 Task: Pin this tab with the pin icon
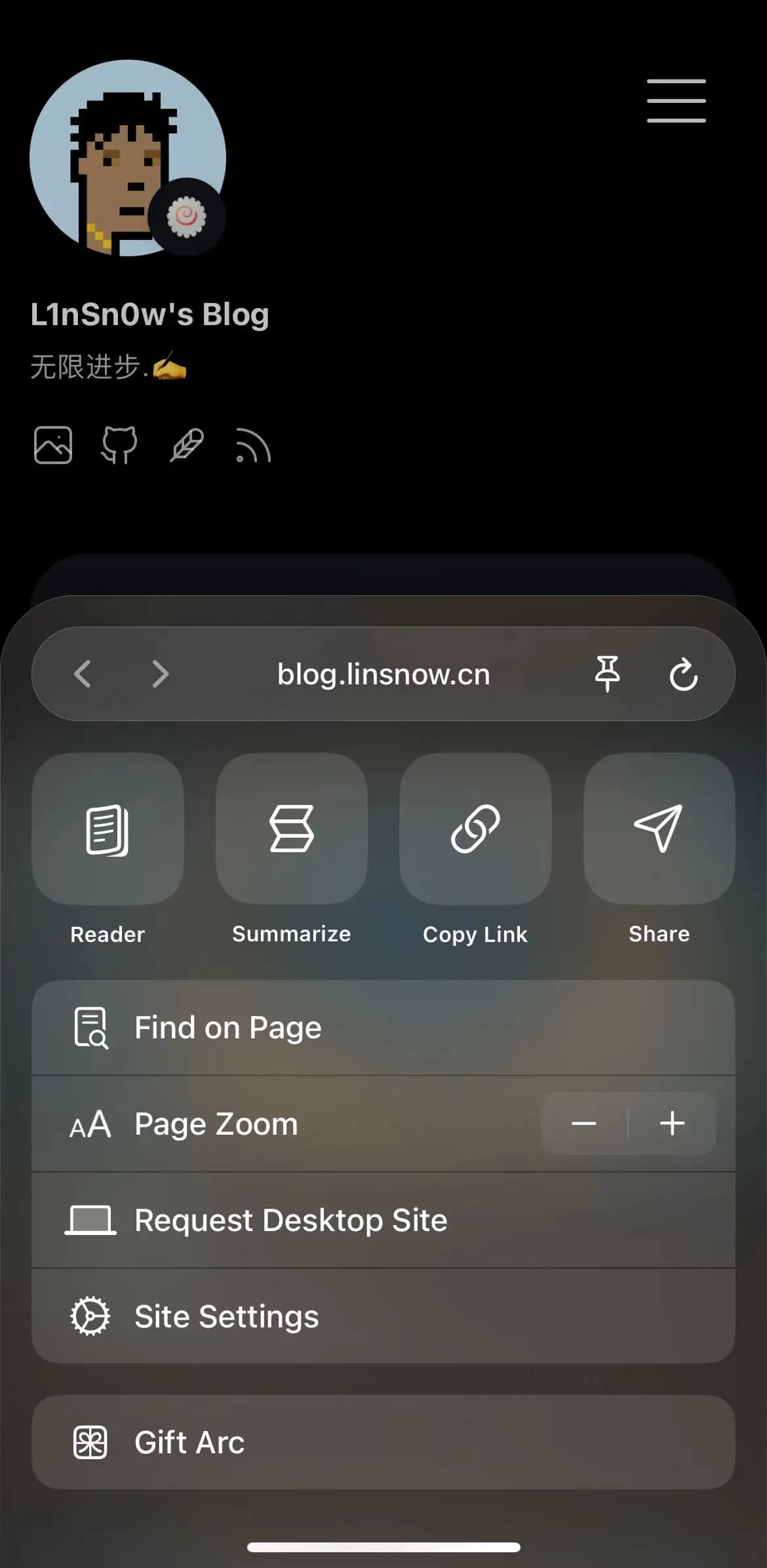click(x=607, y=674)
